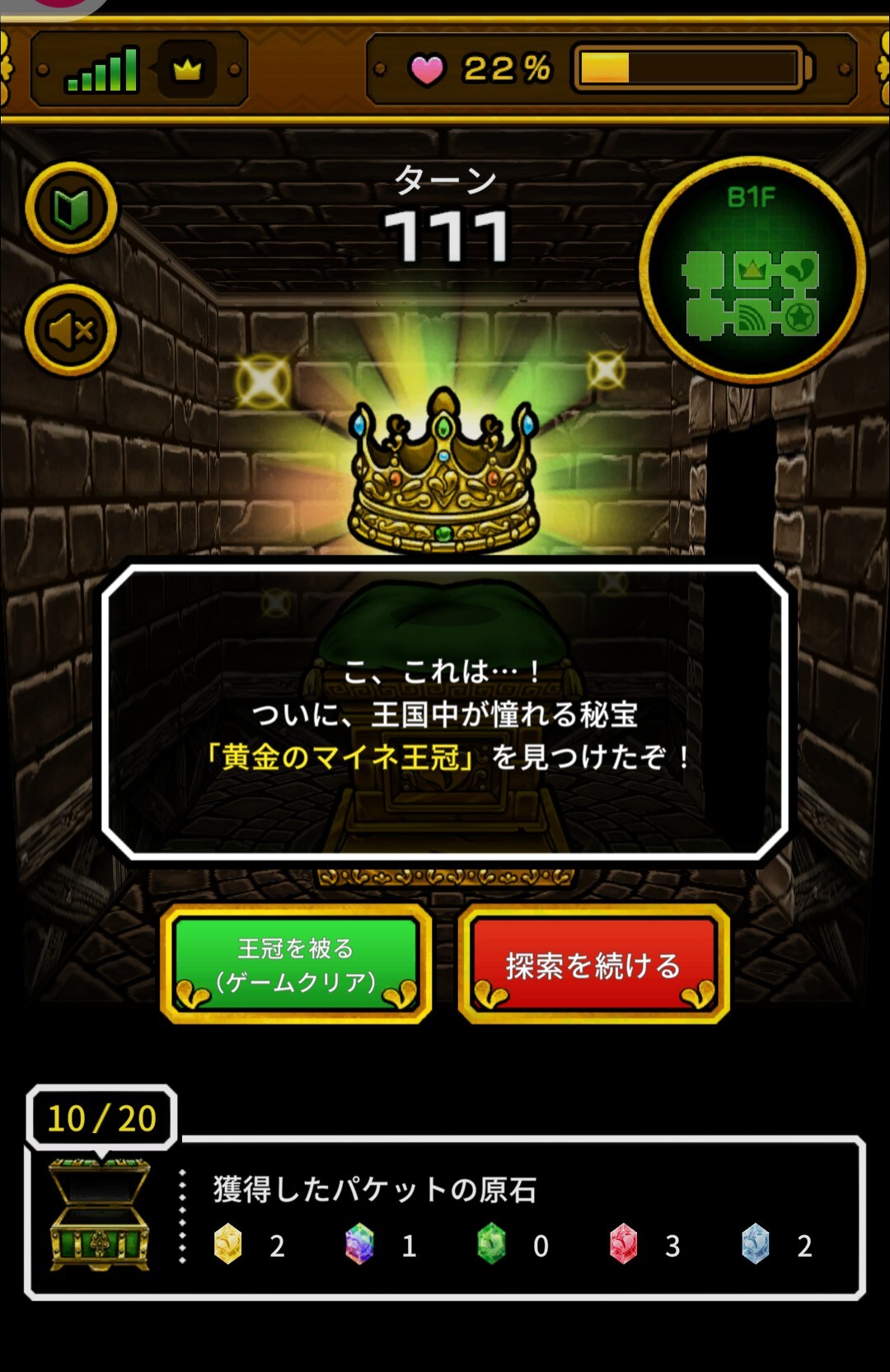
Task: Open the treasure chest showing 10/20
Action: [x=100, y=1214]
